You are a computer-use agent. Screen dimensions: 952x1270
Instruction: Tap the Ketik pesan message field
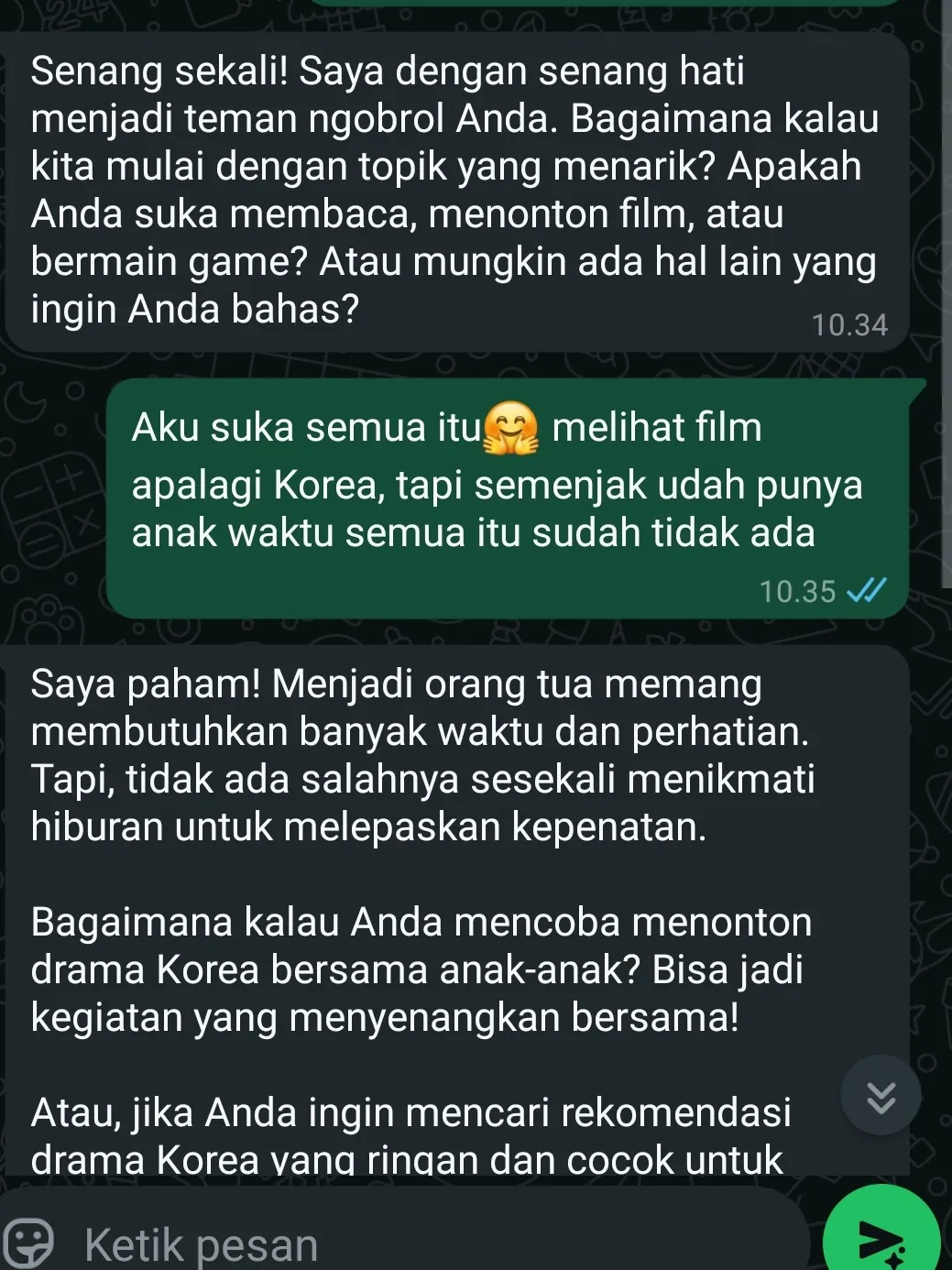pyautogui.click(x=412, y=1244)
